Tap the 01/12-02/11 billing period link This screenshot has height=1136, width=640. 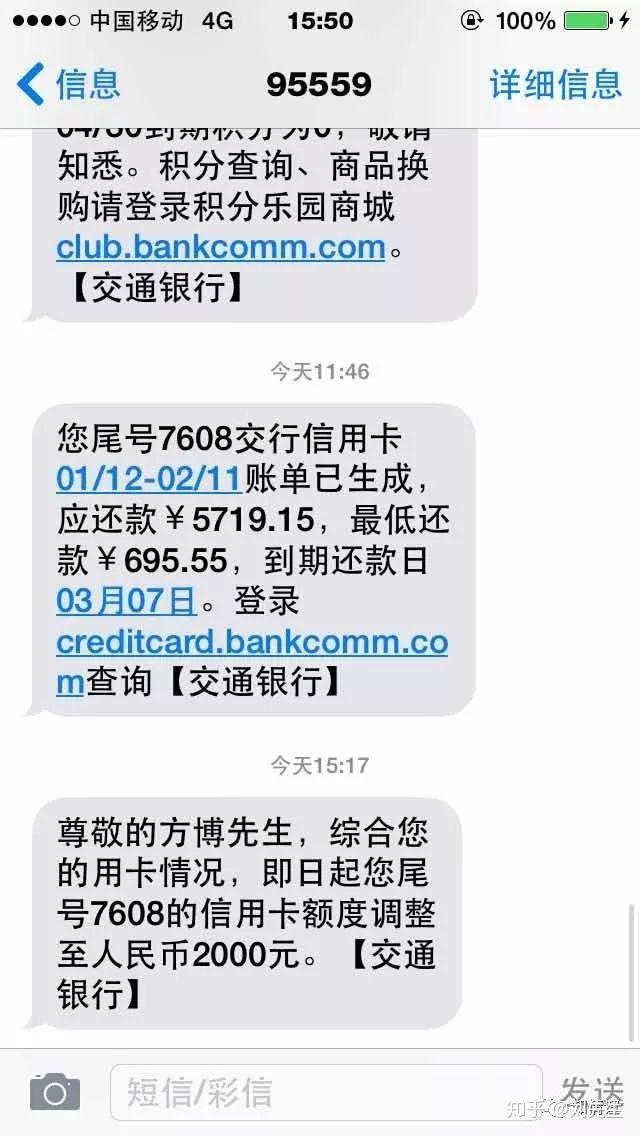click(149, 479)
